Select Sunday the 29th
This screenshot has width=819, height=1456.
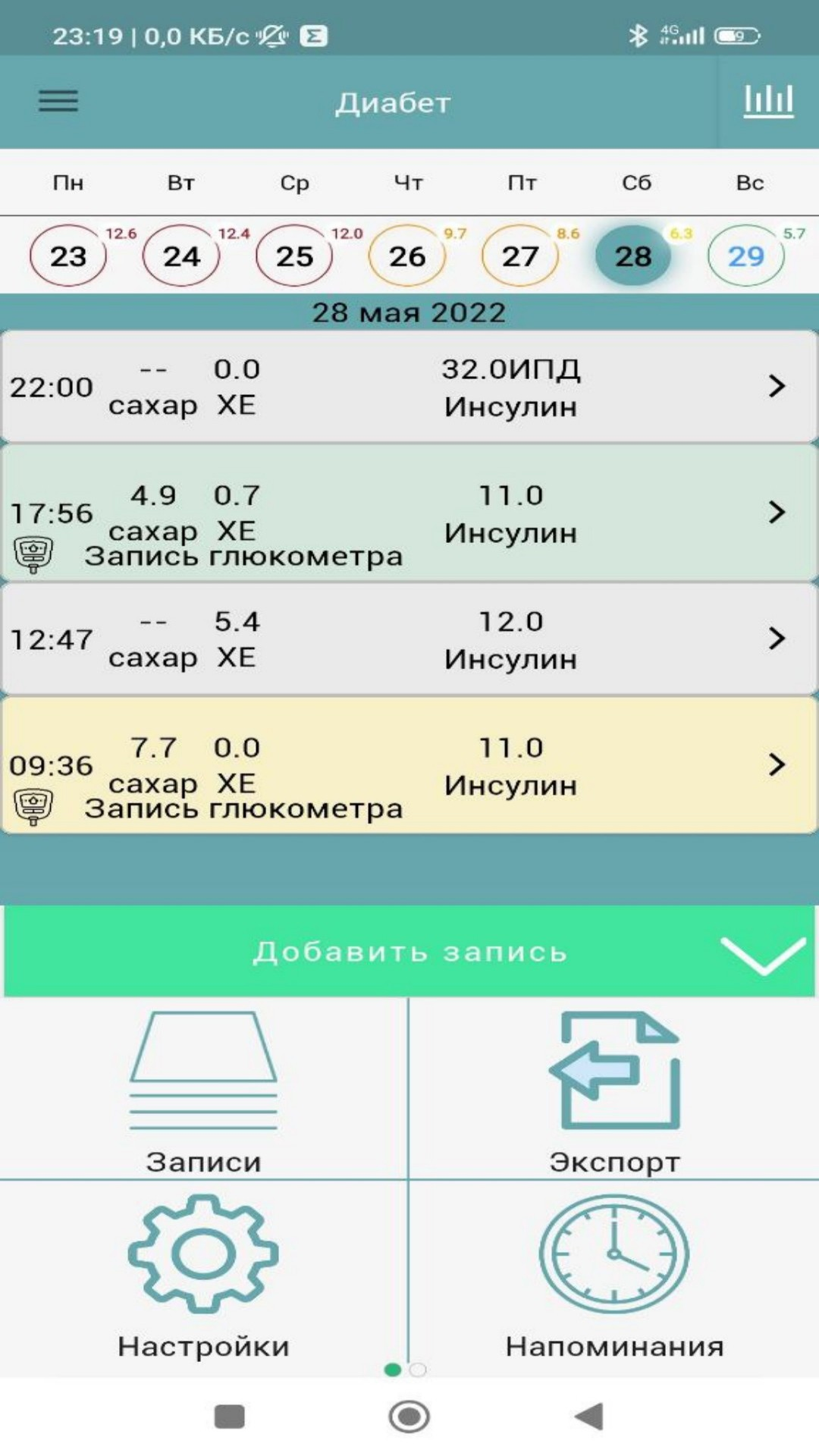(x=746, y=256)
